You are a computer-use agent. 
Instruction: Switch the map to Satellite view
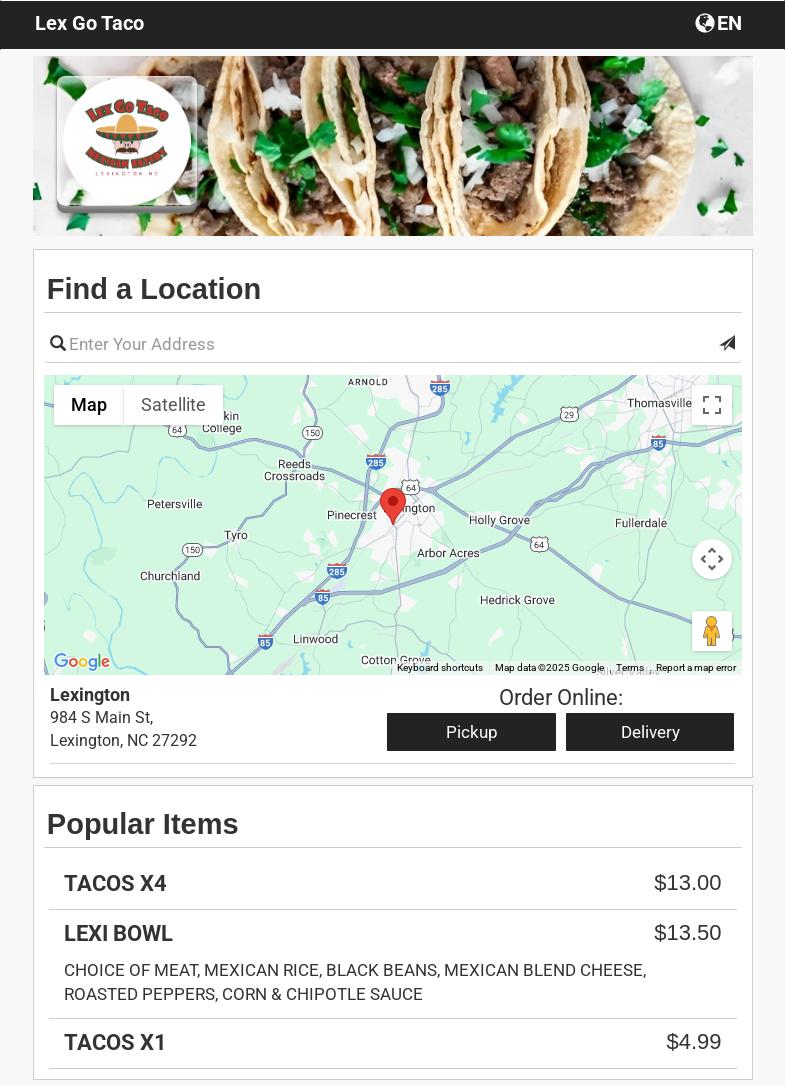pos(172,405)
